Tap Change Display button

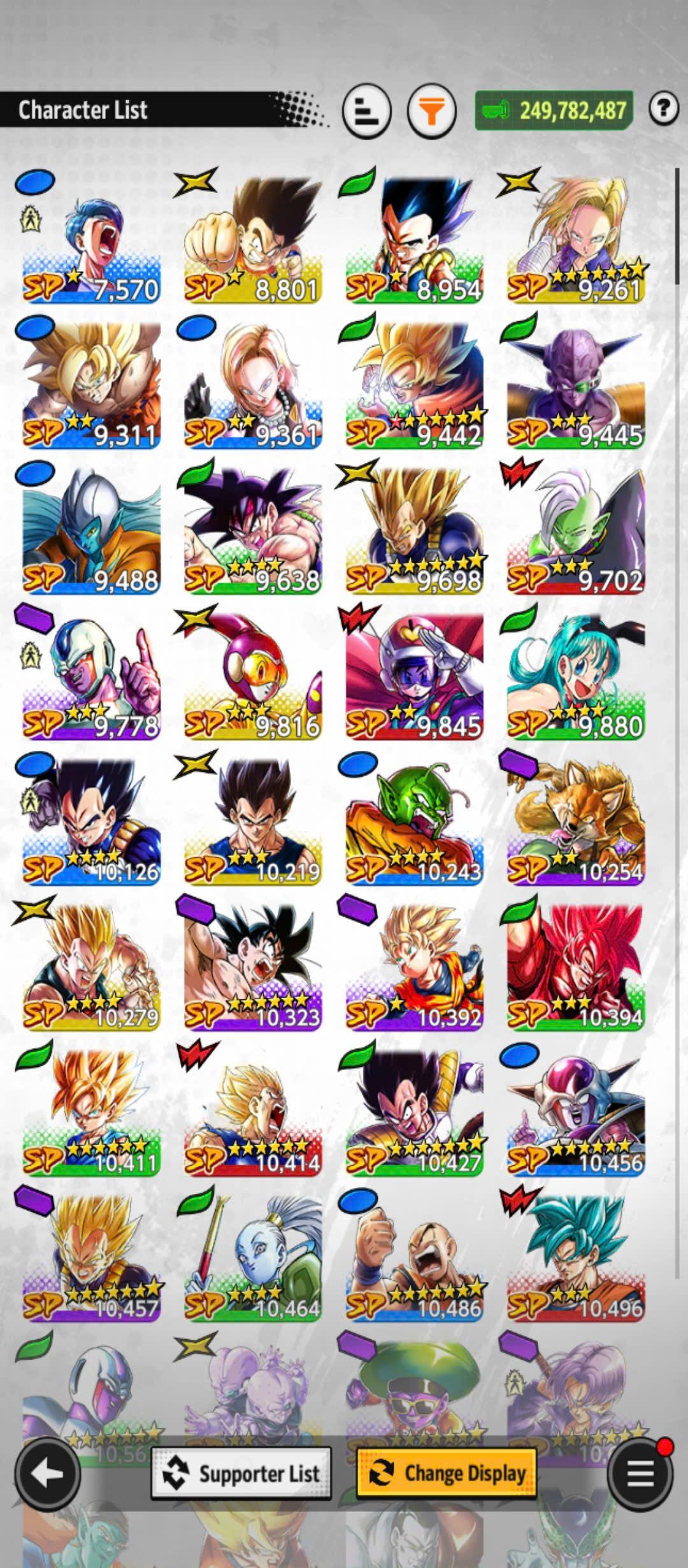(x=447, y=1473)
